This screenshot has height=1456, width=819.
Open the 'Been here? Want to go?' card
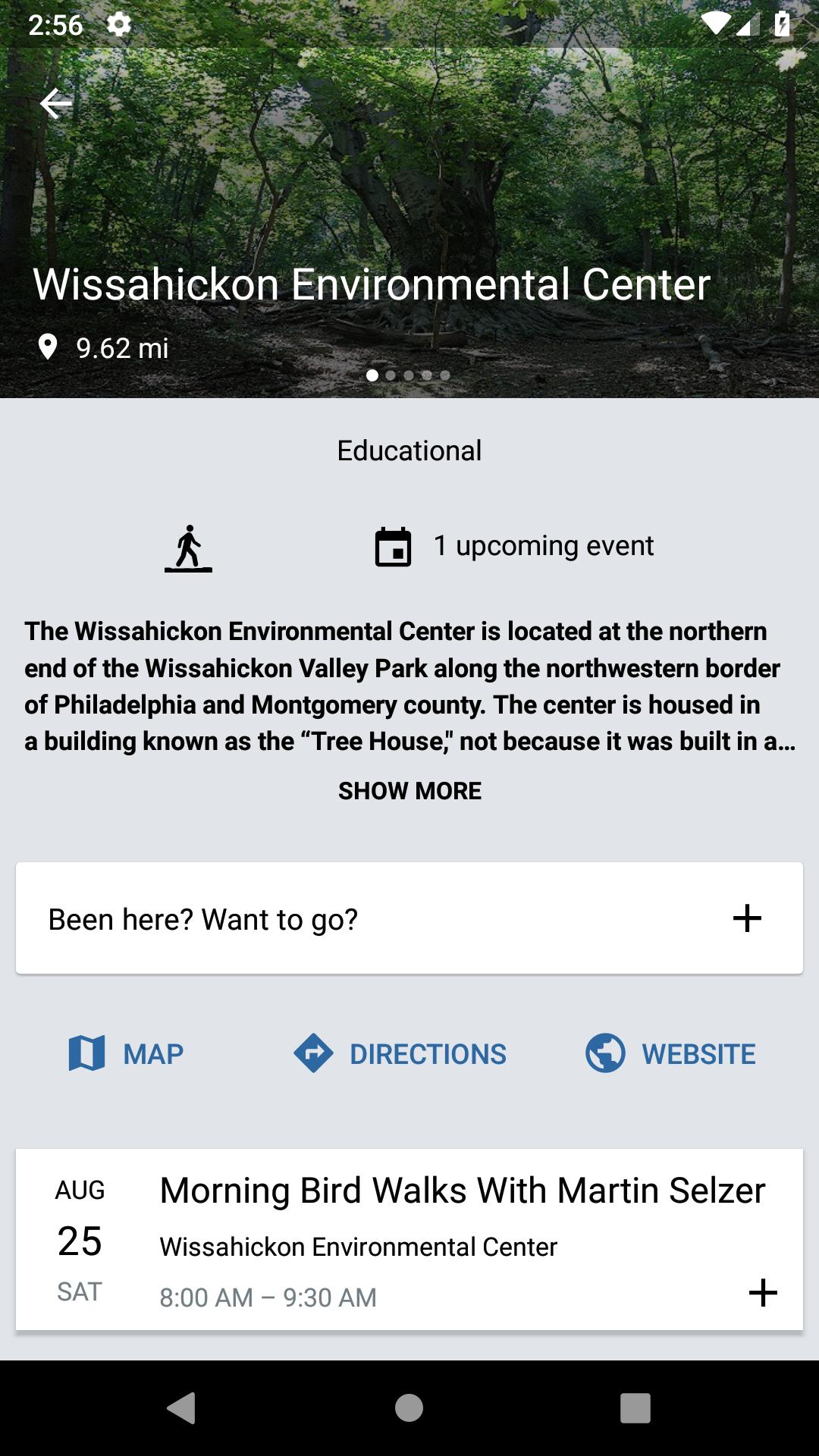point(409,918)
